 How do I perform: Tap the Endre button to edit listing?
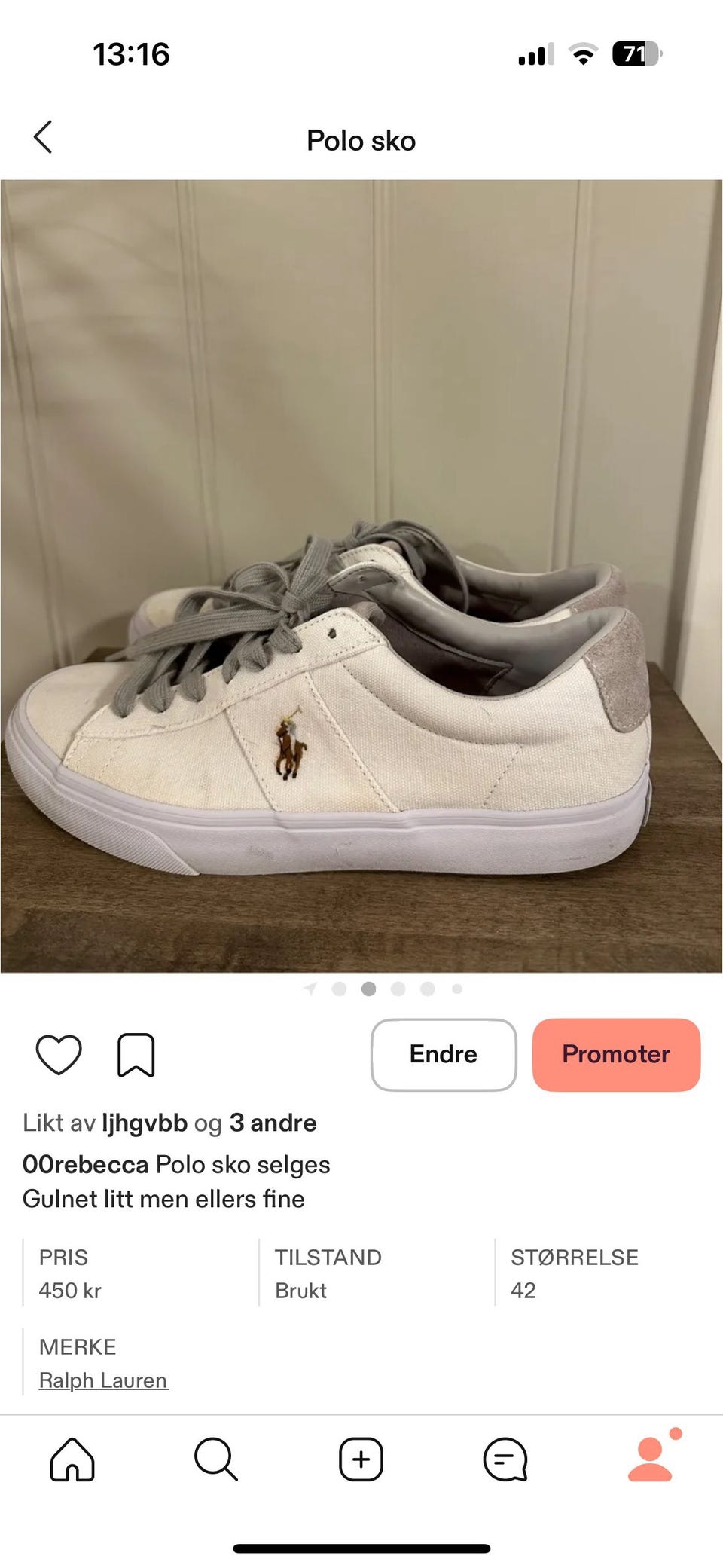tap(444, 1054)
